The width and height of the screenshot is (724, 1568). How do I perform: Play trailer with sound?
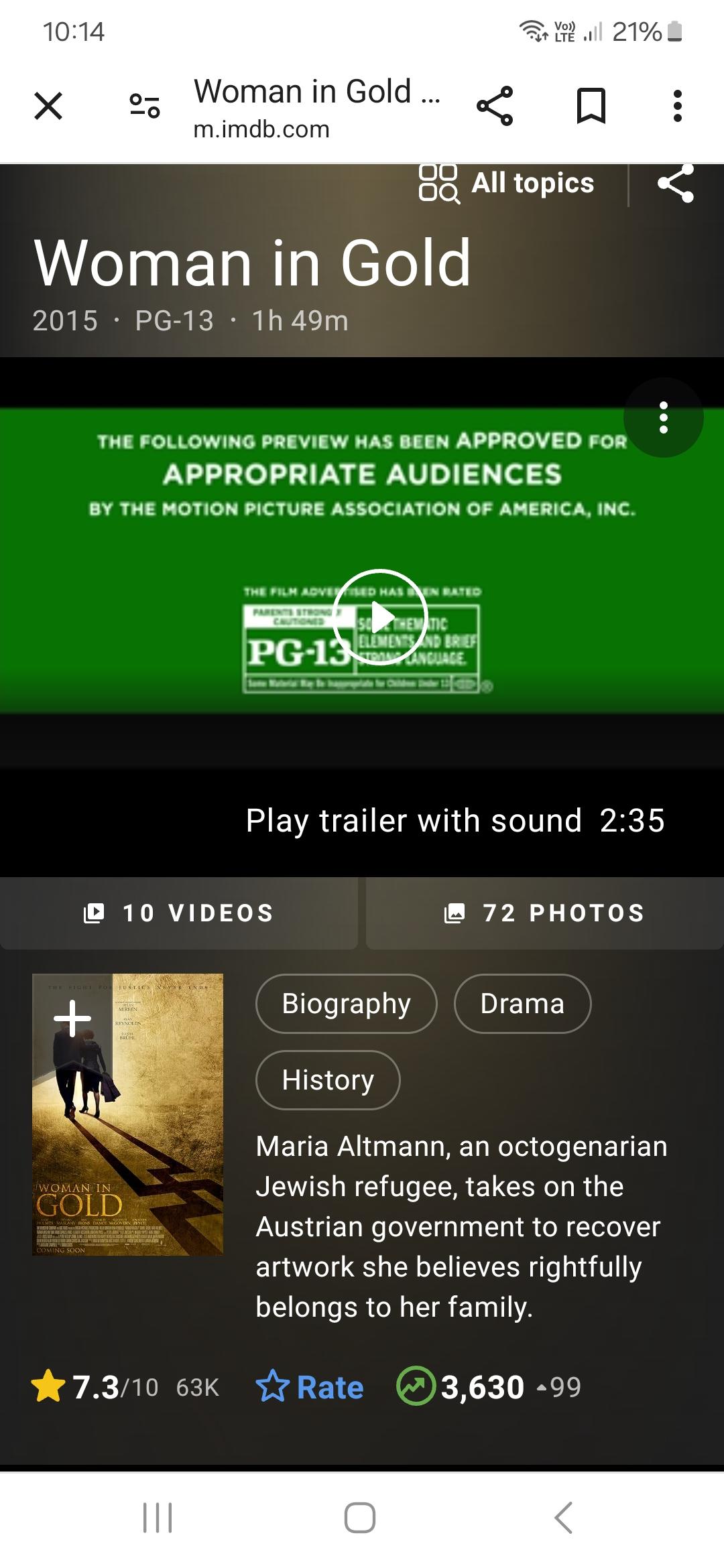(455, 820)
